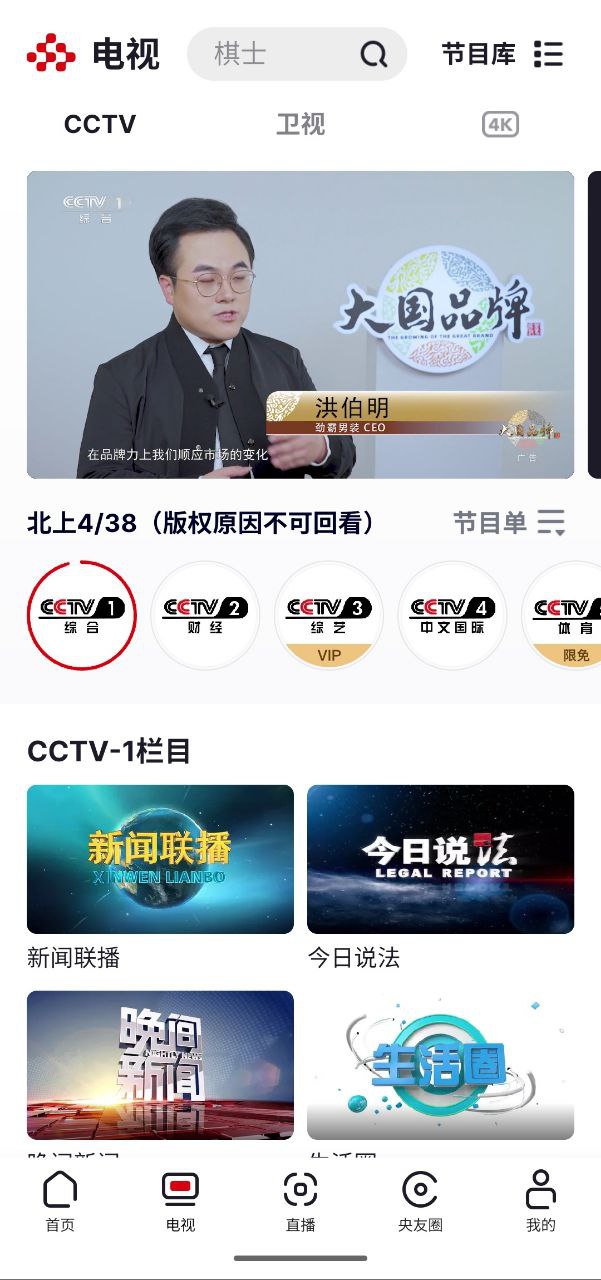Screen dimensions: 601x1280
Task: Switch to the 4K tab
Action: 500,125
